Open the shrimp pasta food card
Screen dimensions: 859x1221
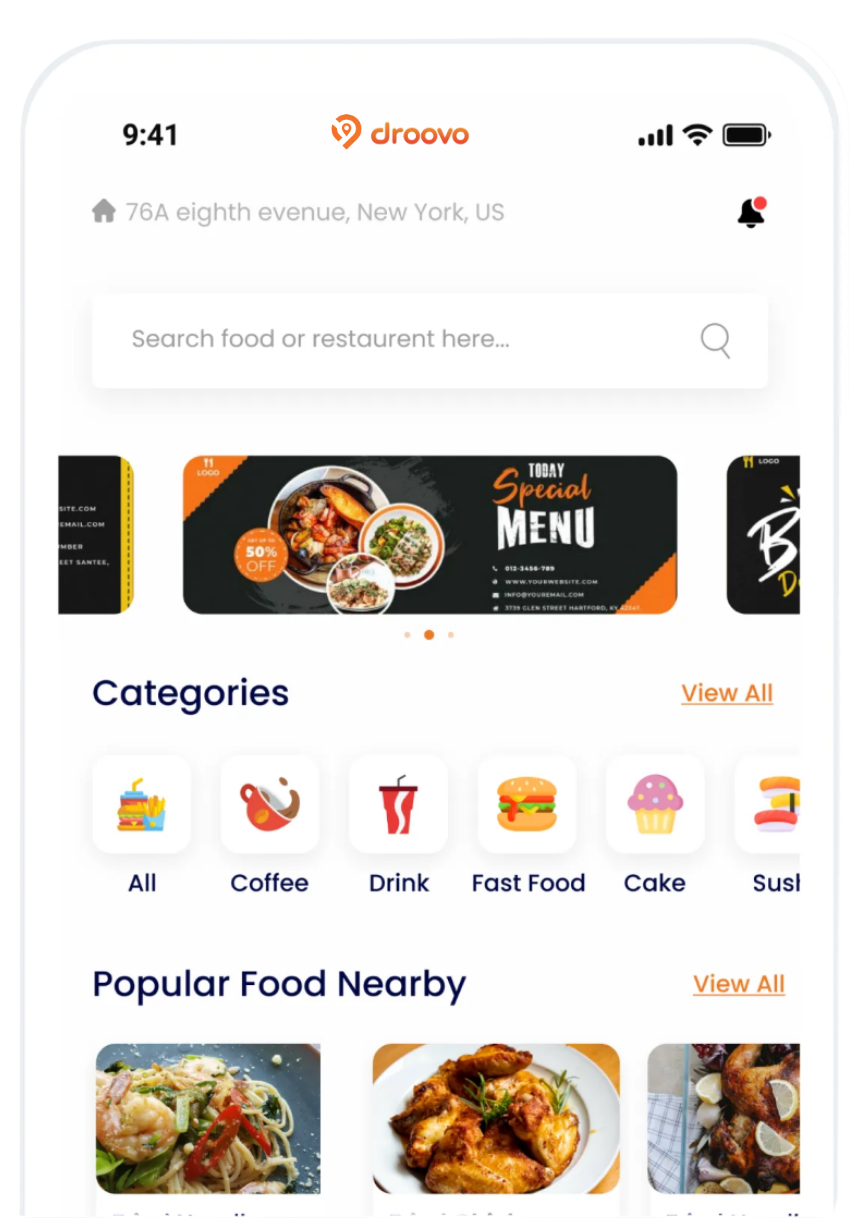tap(208, 1118)
